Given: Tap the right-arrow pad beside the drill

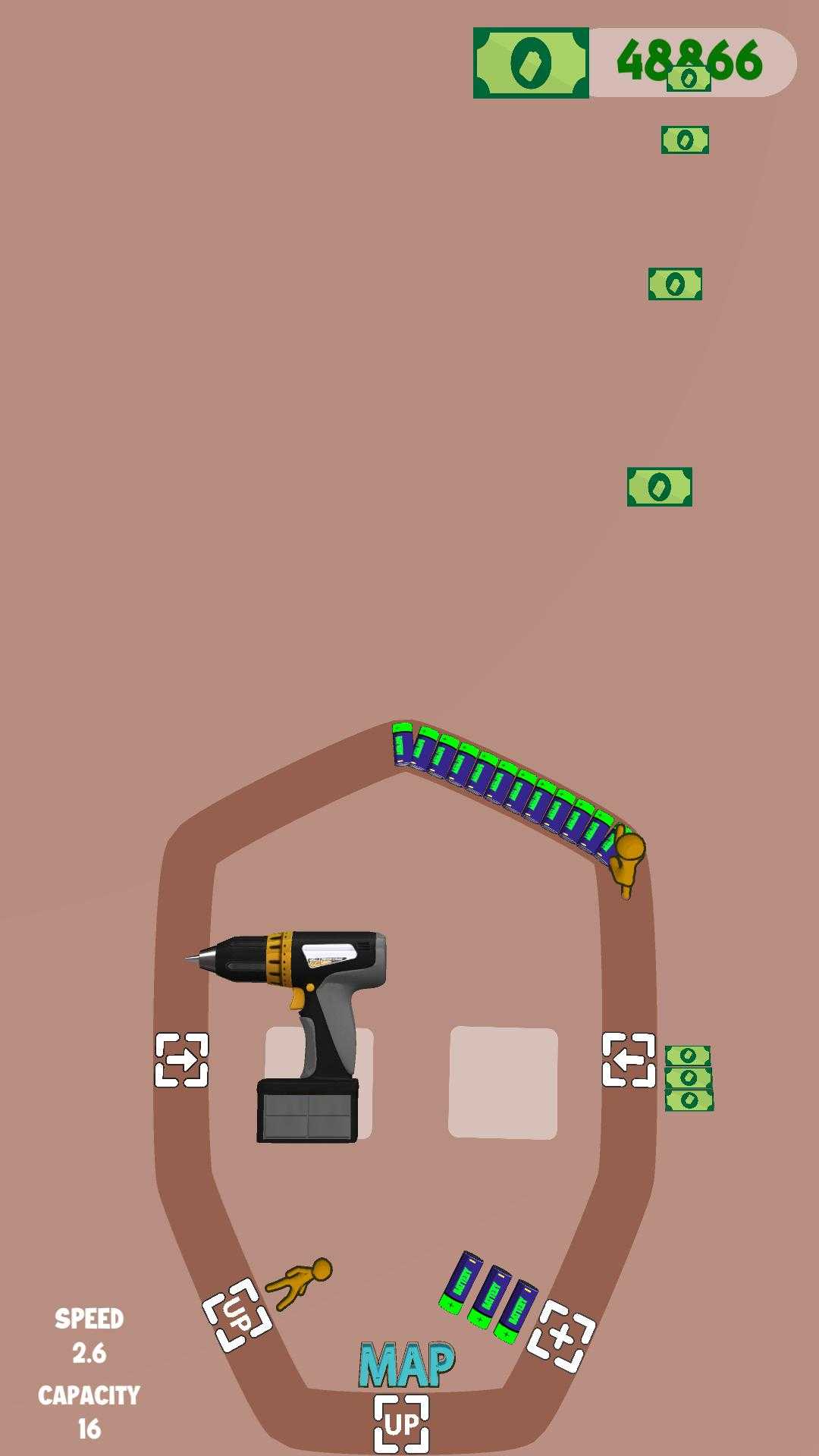Looking at the screenshot, I should coord(181,1059).
